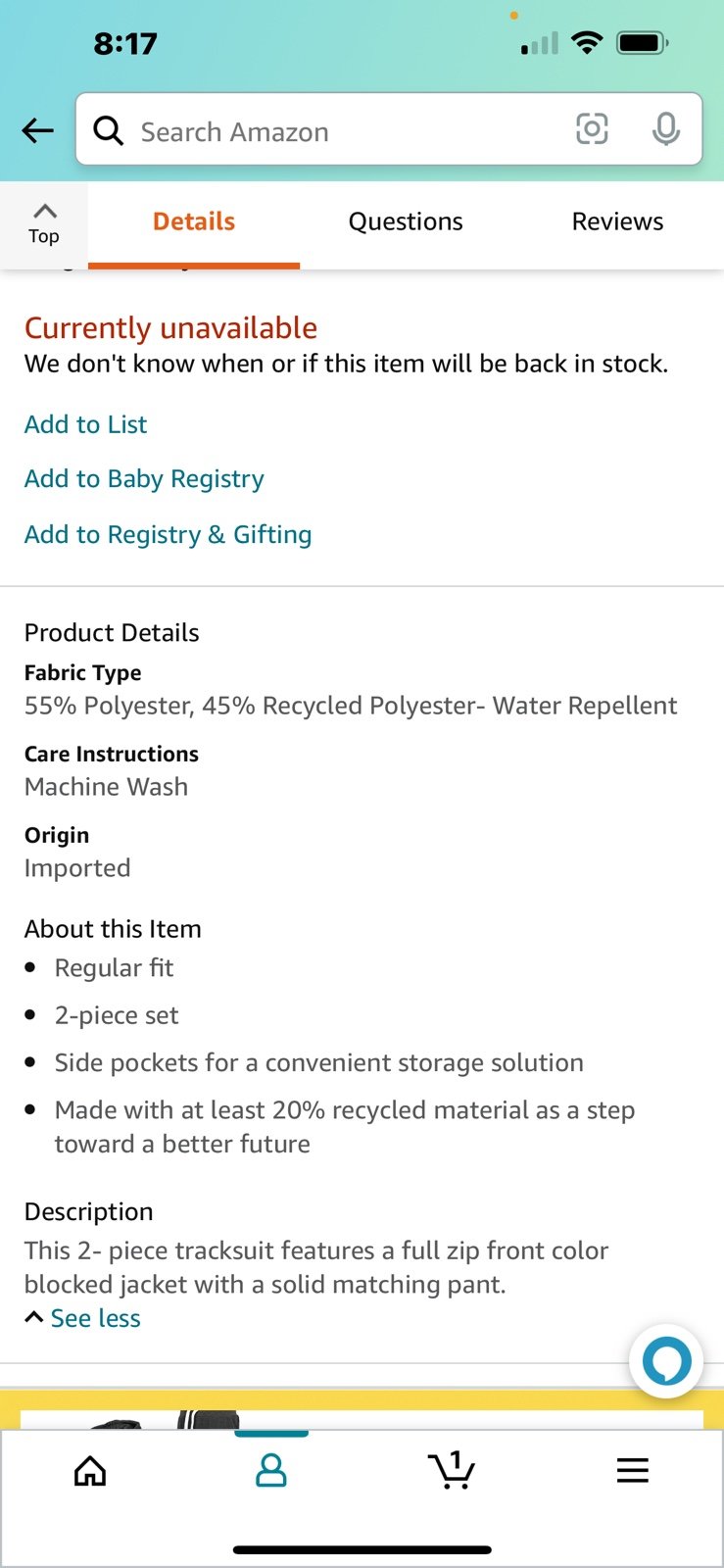Open the camera scan search icon
724x1568 pixels.
click(592, 129)
